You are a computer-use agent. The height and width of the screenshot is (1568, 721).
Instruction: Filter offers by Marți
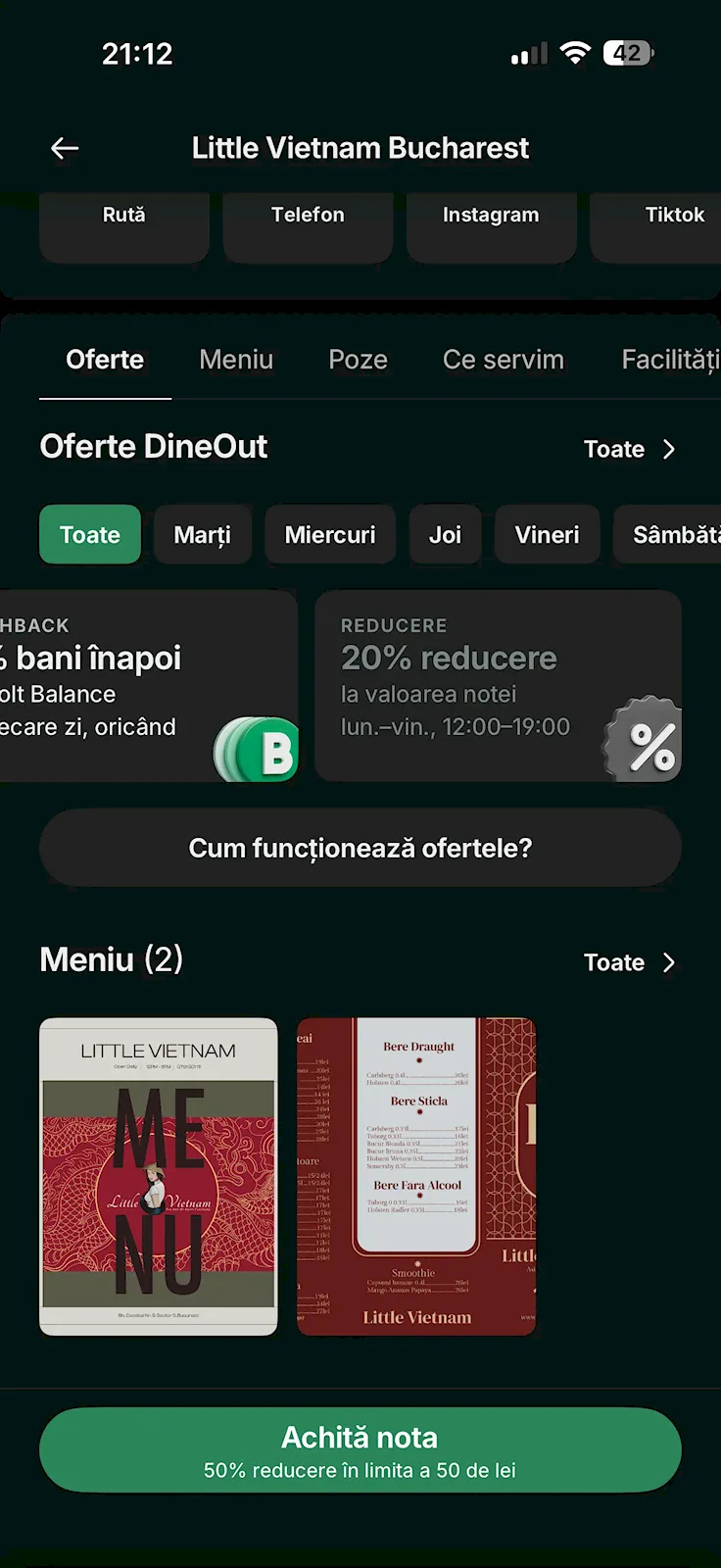tap(203, 535)
